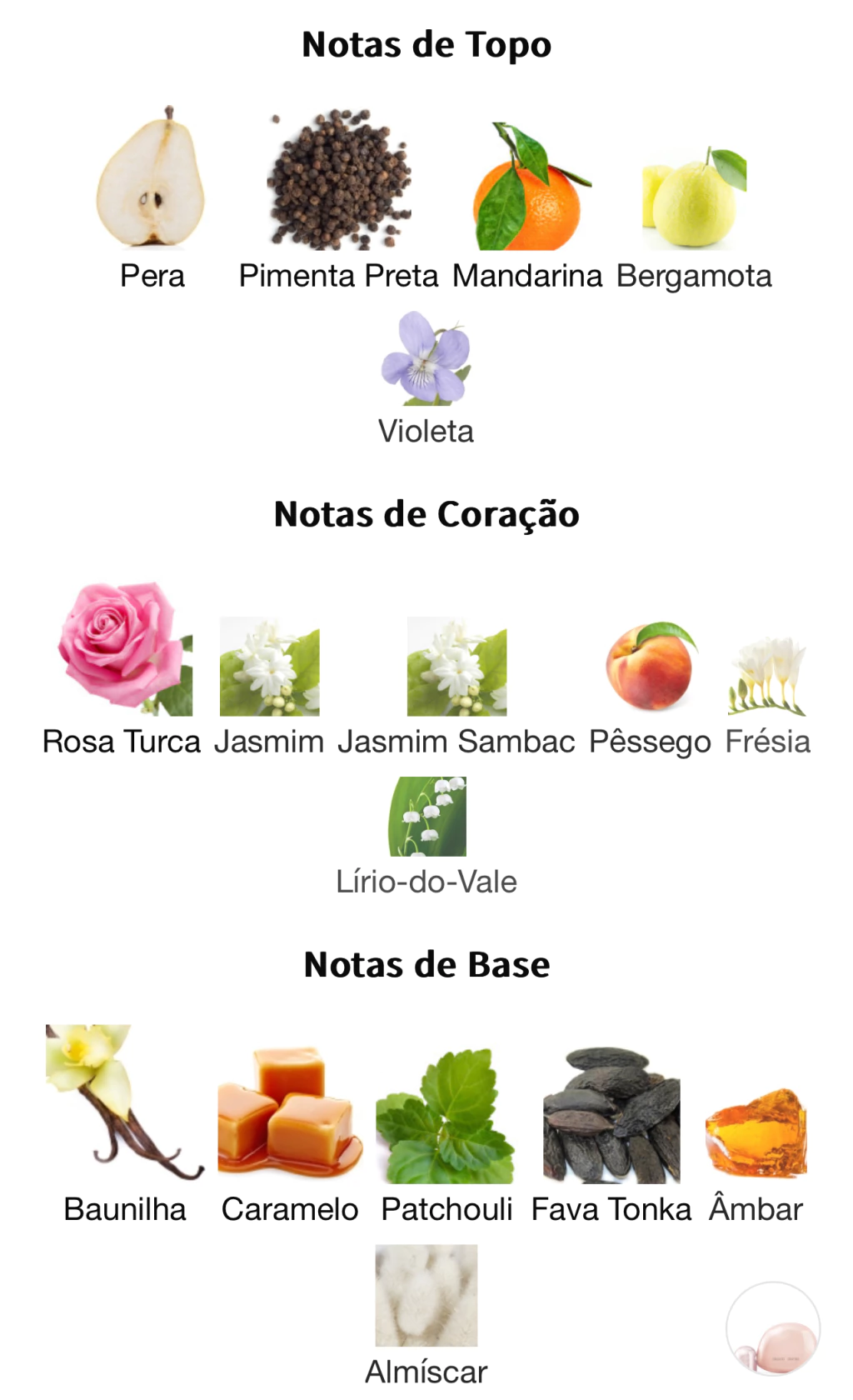Viewport: 853px width, 1400px height.
Task: View the Frésia note
Action: coord(767,677)
